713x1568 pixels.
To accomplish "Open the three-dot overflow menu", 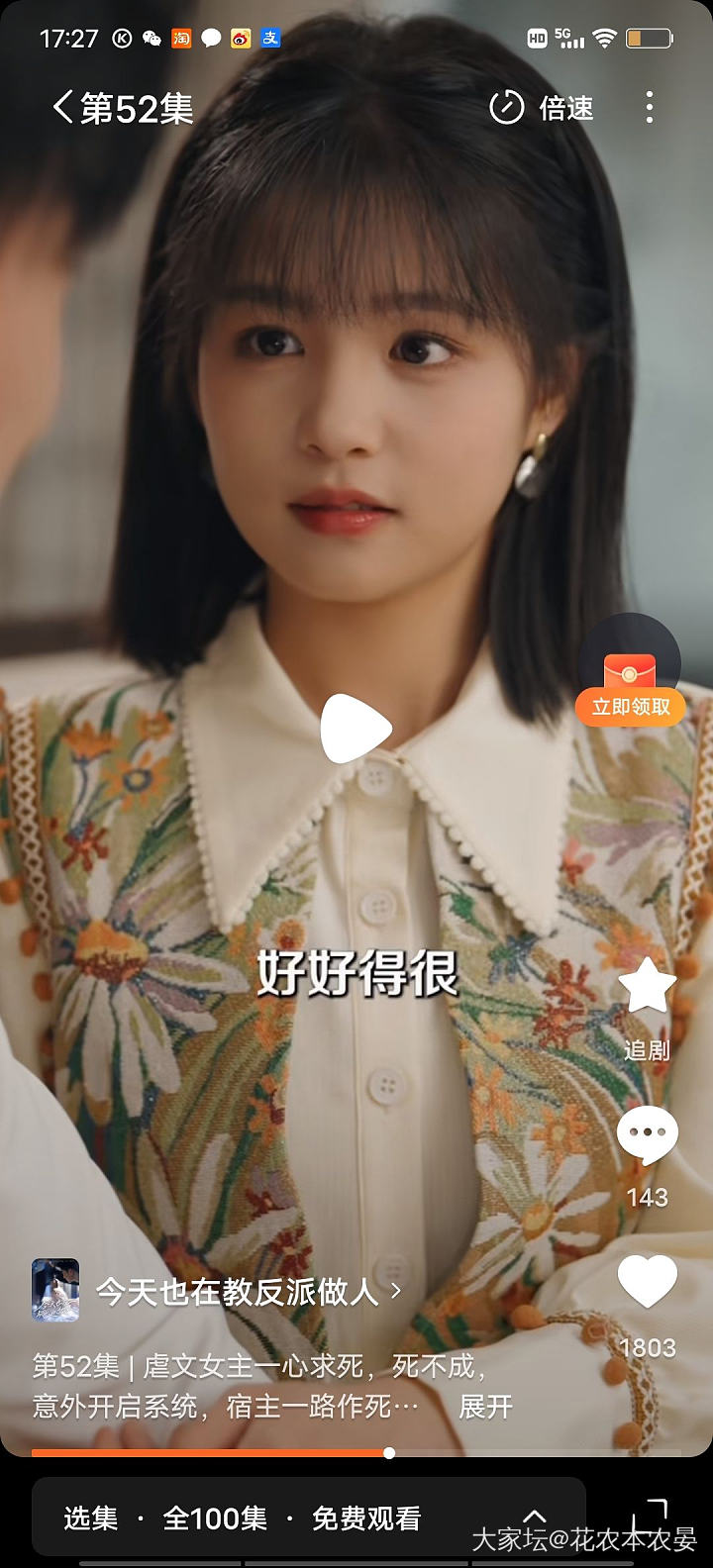I will click(650, 108).
